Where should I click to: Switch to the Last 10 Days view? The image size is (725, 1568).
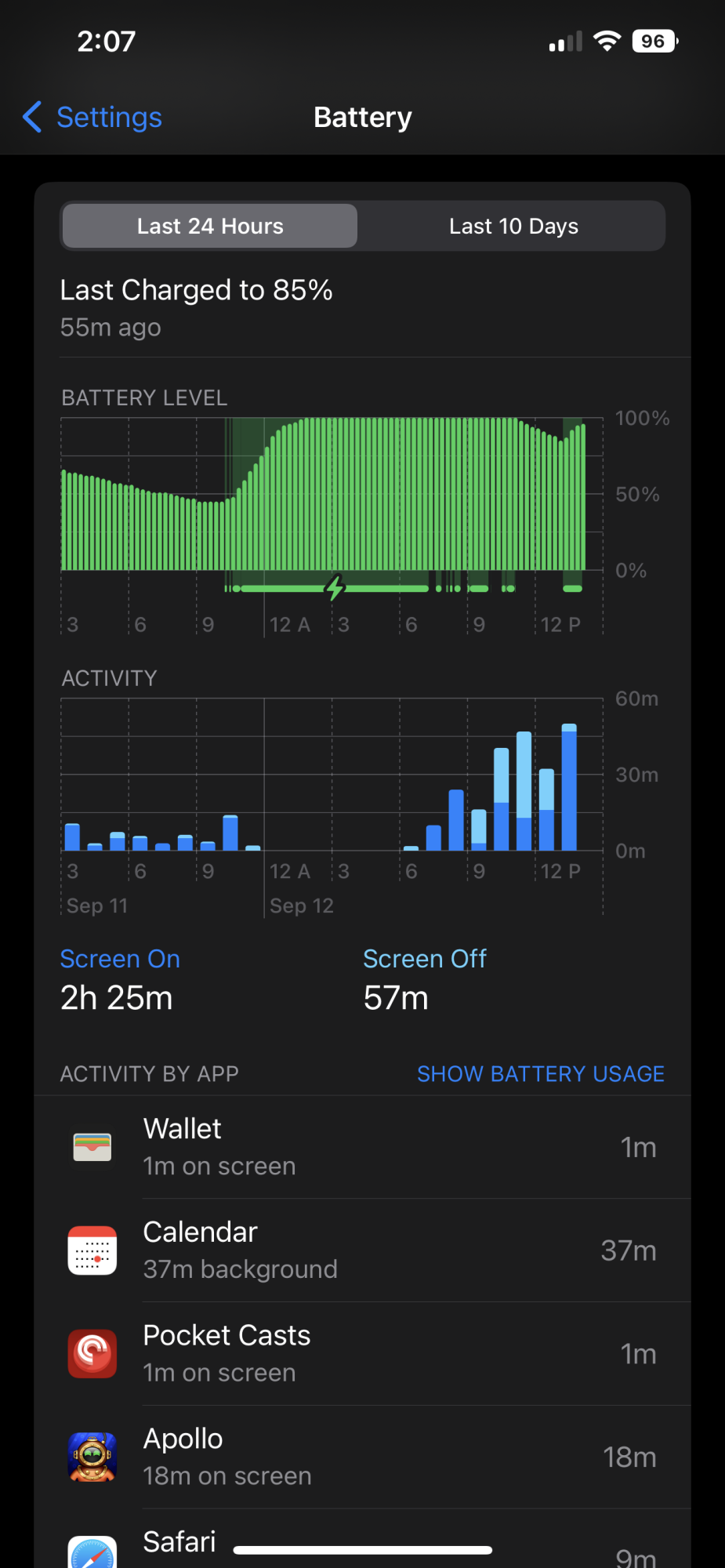click(x=513, y=227)
